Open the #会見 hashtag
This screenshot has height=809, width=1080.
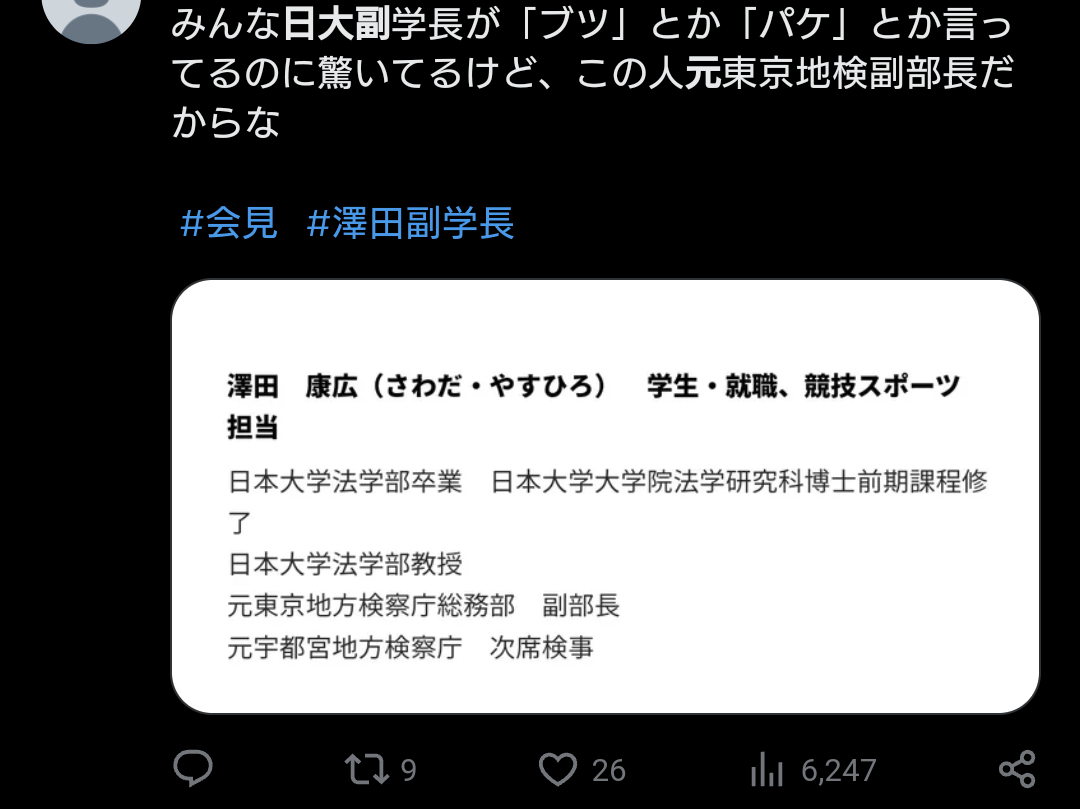click(x=228, y=223)
